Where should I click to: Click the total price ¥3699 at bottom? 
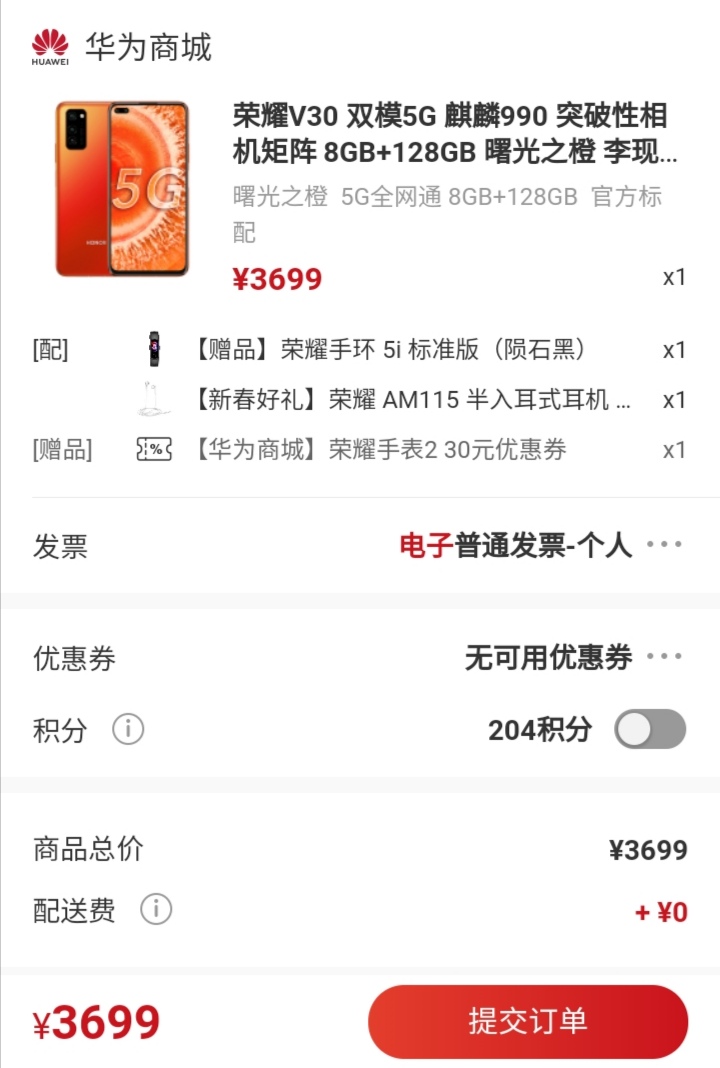(x=96, y=1020)
